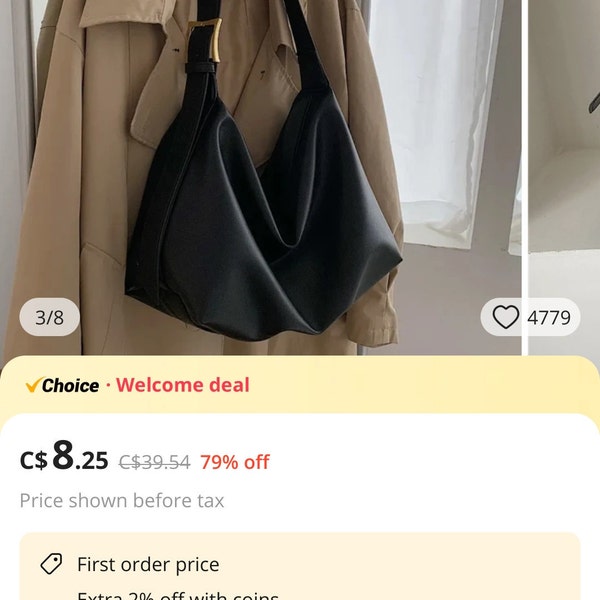600x600 pixels.
Task: Open the black shoulder bag product photo
Action: (261, 178)
